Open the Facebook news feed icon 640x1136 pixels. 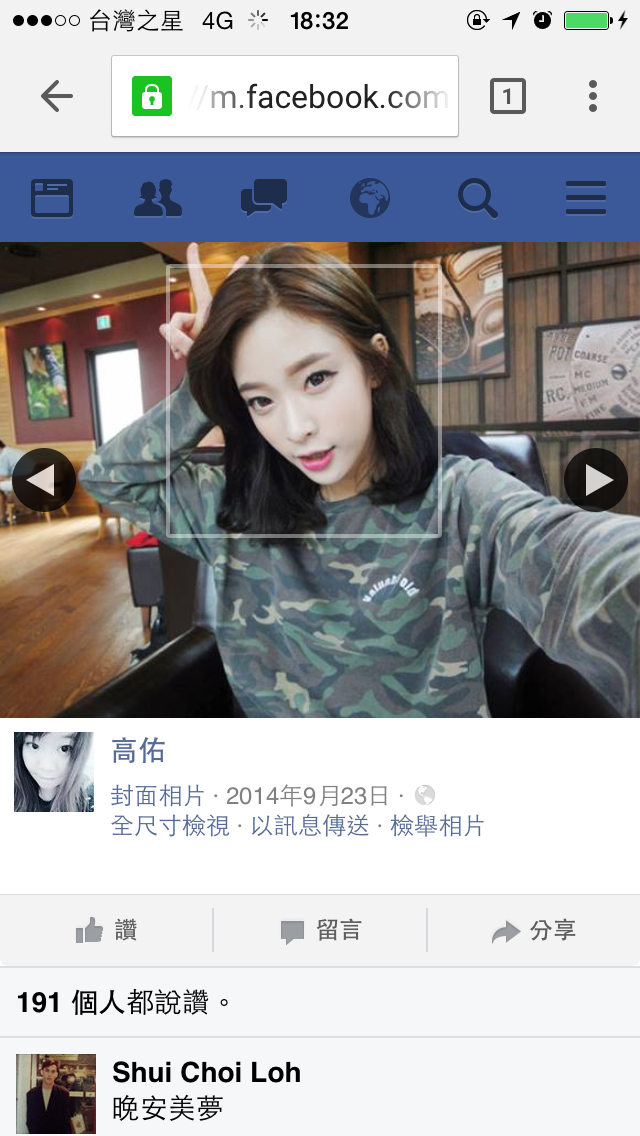tap(52, 198)
